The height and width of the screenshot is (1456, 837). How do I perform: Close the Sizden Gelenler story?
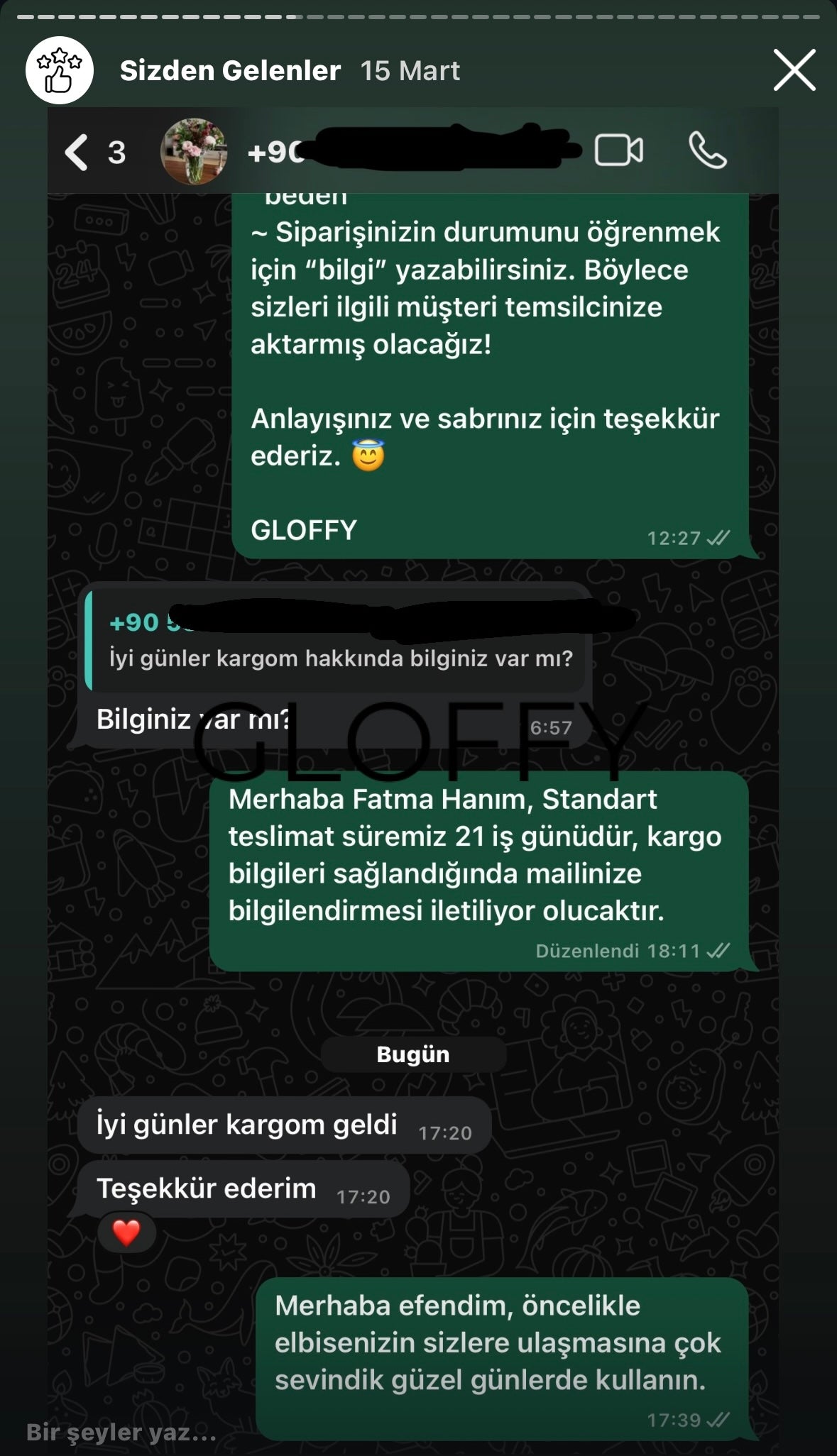(794, 70)
